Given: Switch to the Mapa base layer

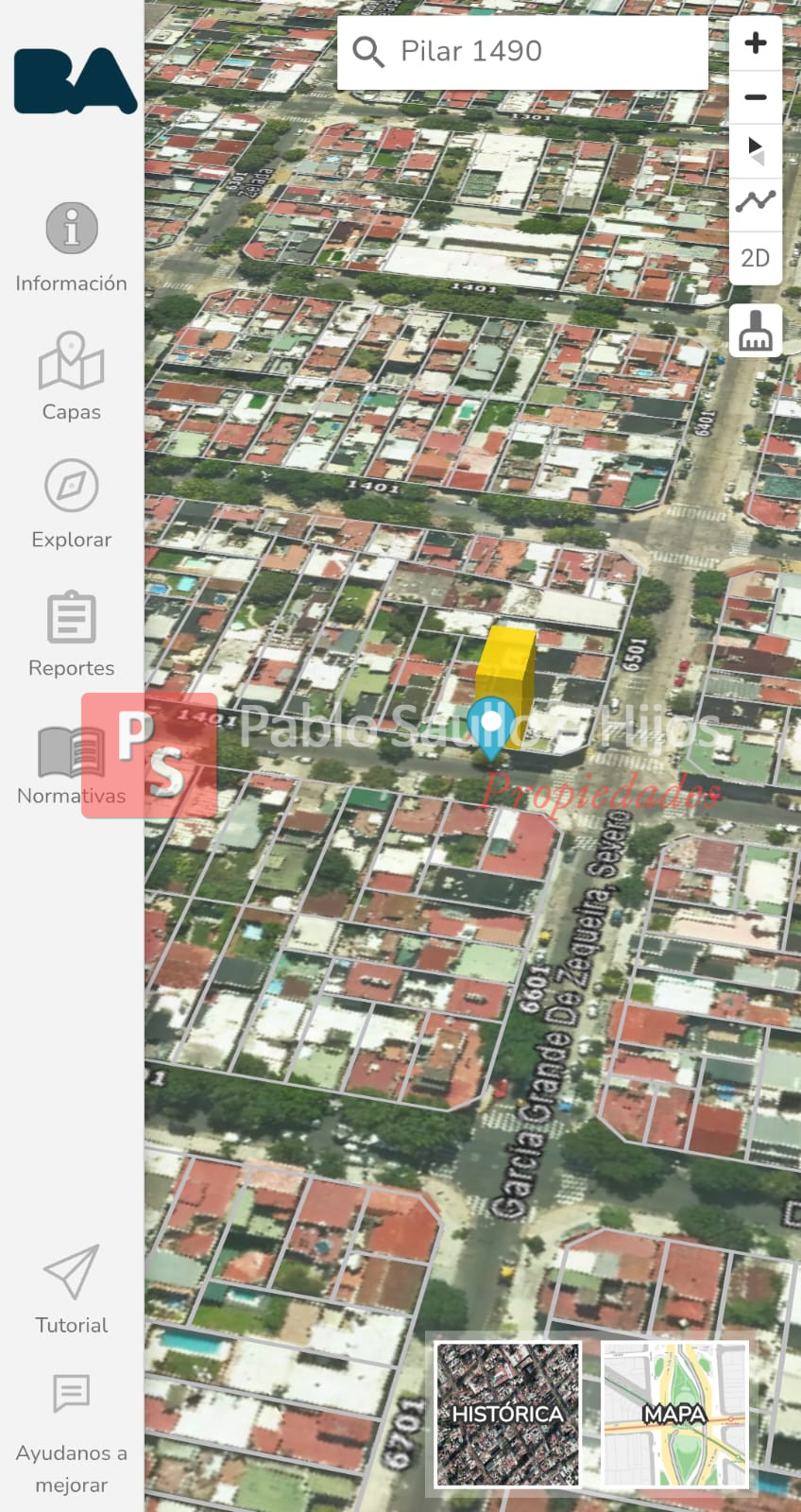Looking at the screenshot, I should (674, 1414).
